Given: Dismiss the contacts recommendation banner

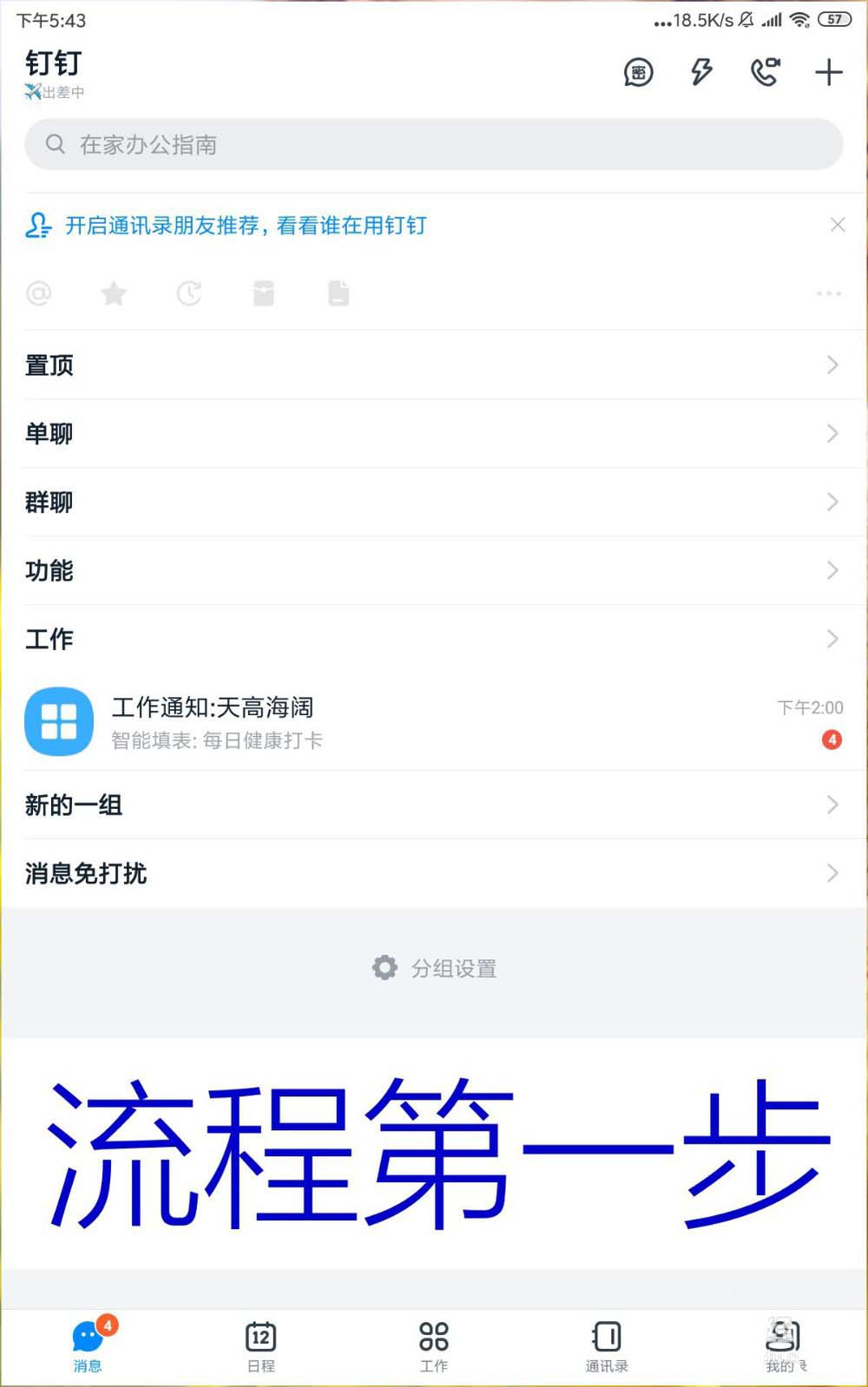Looking at the screenshot, I should [x=838, y=225].
